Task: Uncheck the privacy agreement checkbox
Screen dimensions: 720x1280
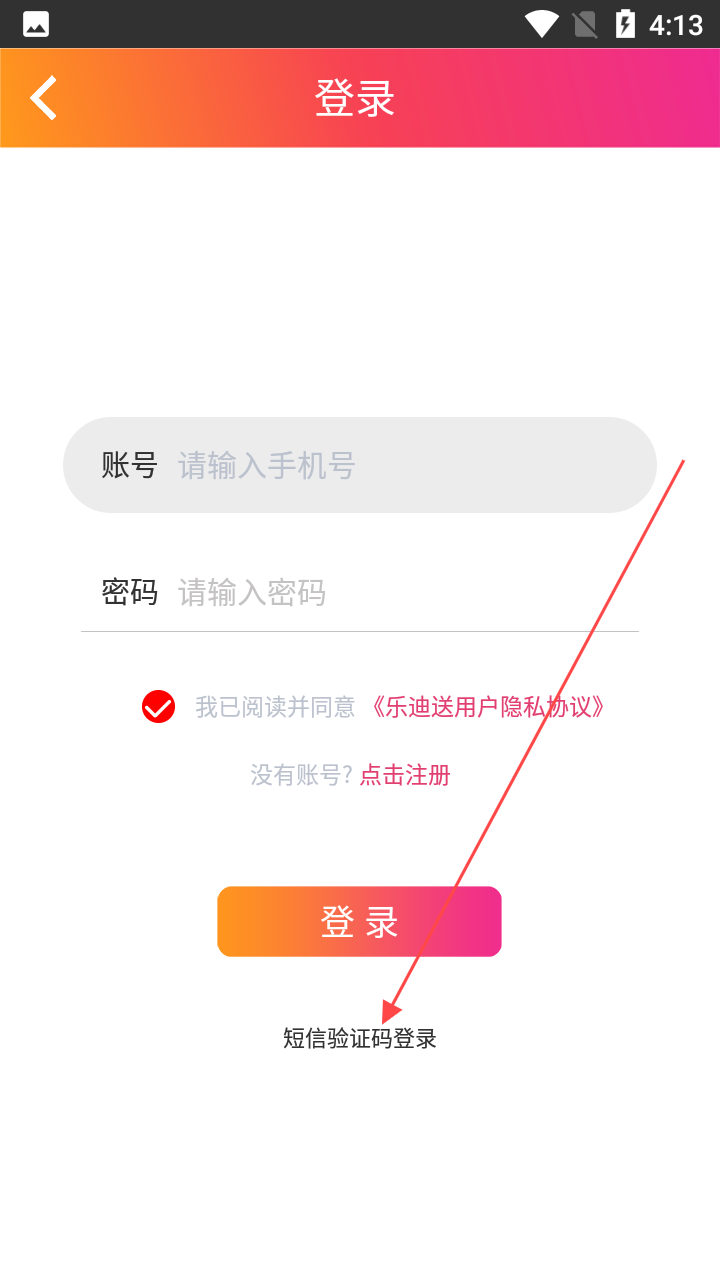Action: click(158, 707)
